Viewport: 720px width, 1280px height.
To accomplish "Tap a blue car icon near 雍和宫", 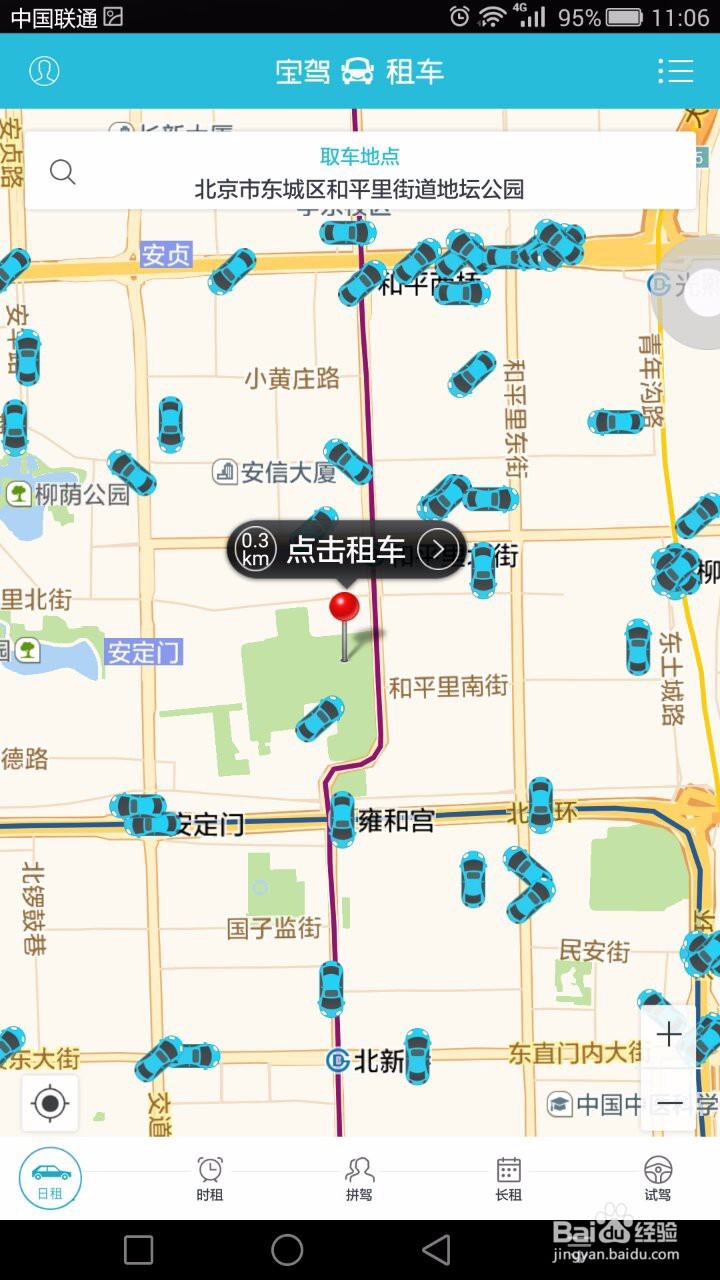I will point(341,820).
